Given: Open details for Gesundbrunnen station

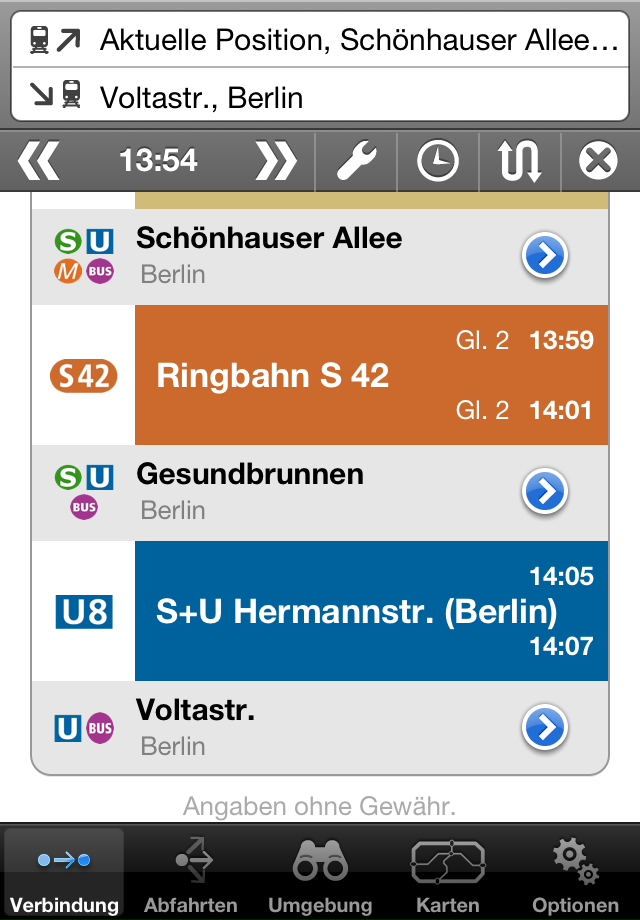Looking at the screenshot, I should pyautogui.click(x=545, y=492).
